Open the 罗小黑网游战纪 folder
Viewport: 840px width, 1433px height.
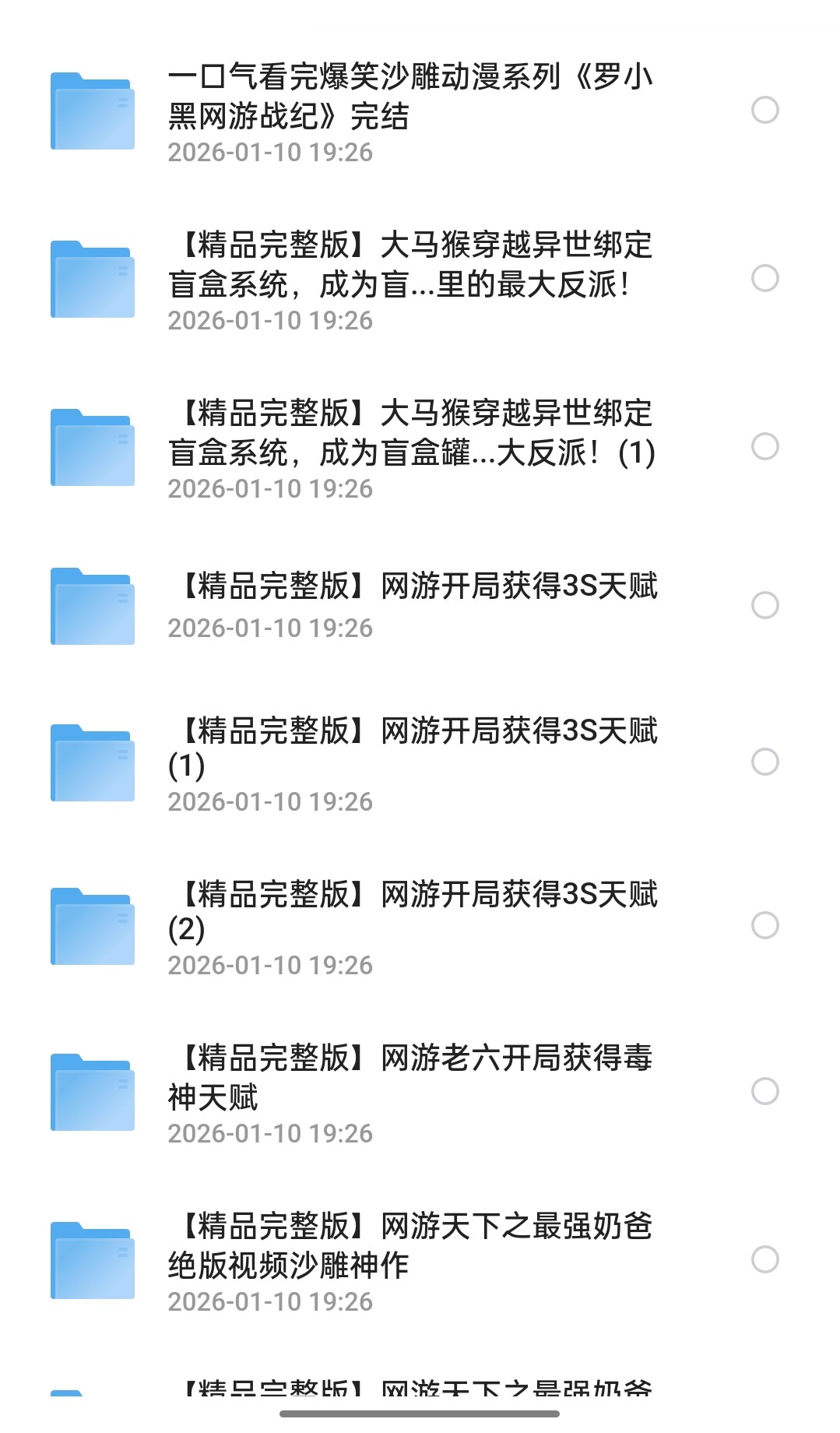point(409,97)
